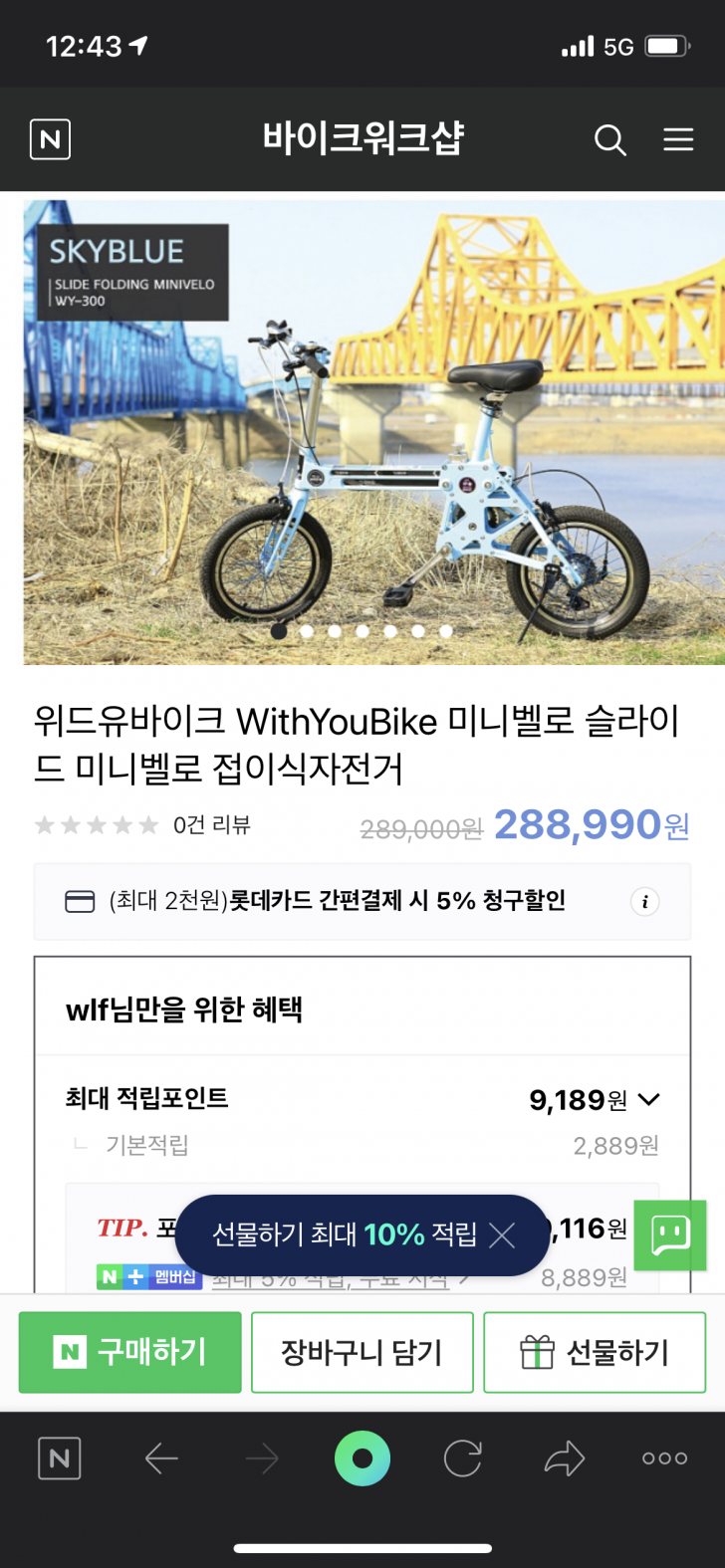Open the green chat inquiry button

pos(669,1235)
